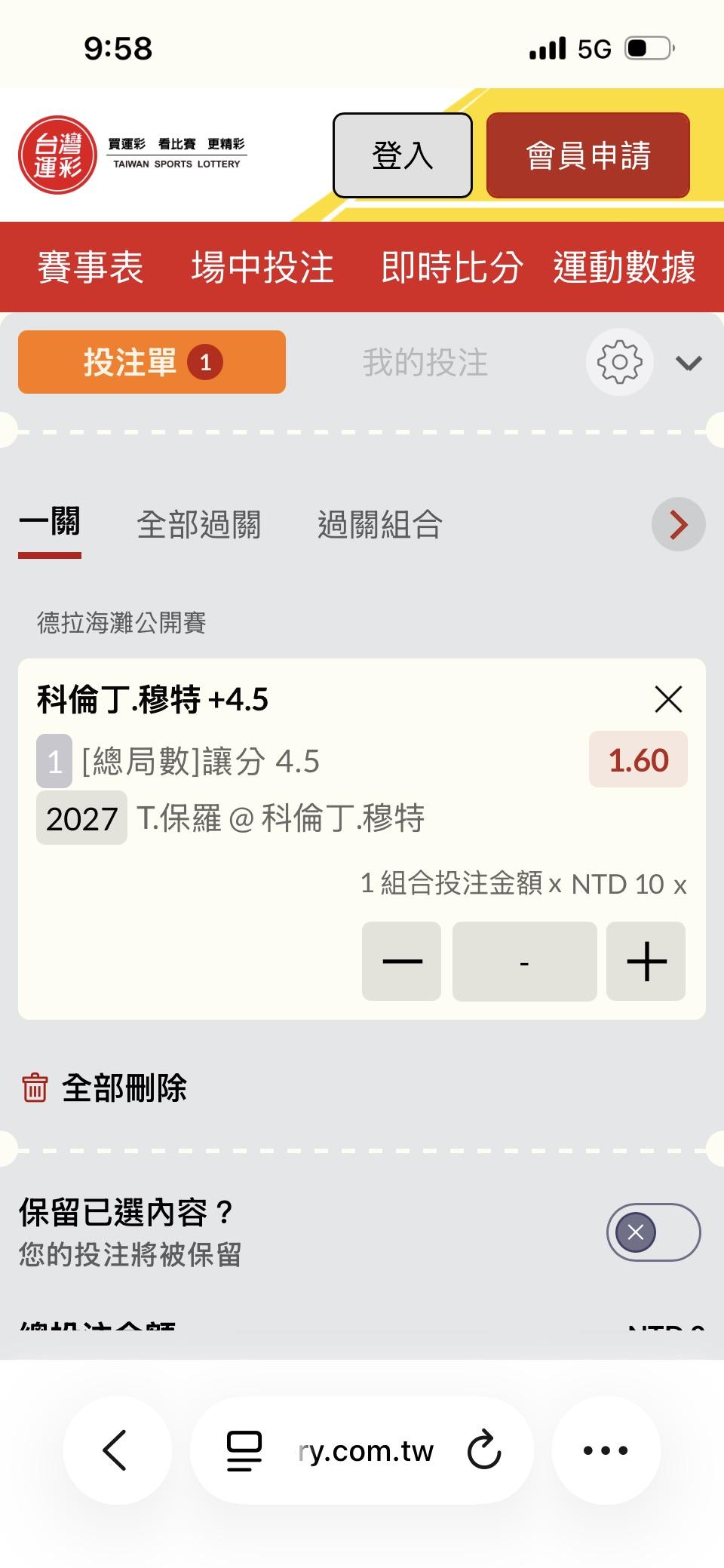
Task: Tap the bet amount input field
Action: 524,961
